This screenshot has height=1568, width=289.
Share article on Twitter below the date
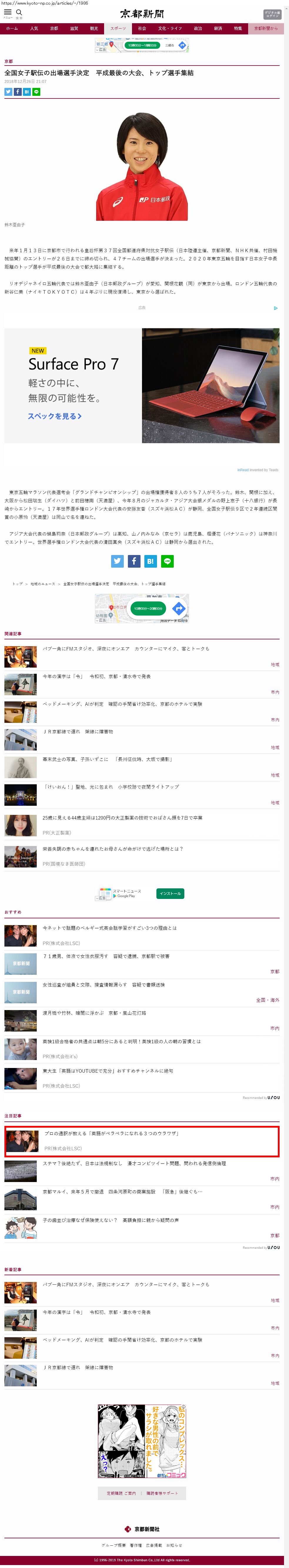click(x=9, y=92)
